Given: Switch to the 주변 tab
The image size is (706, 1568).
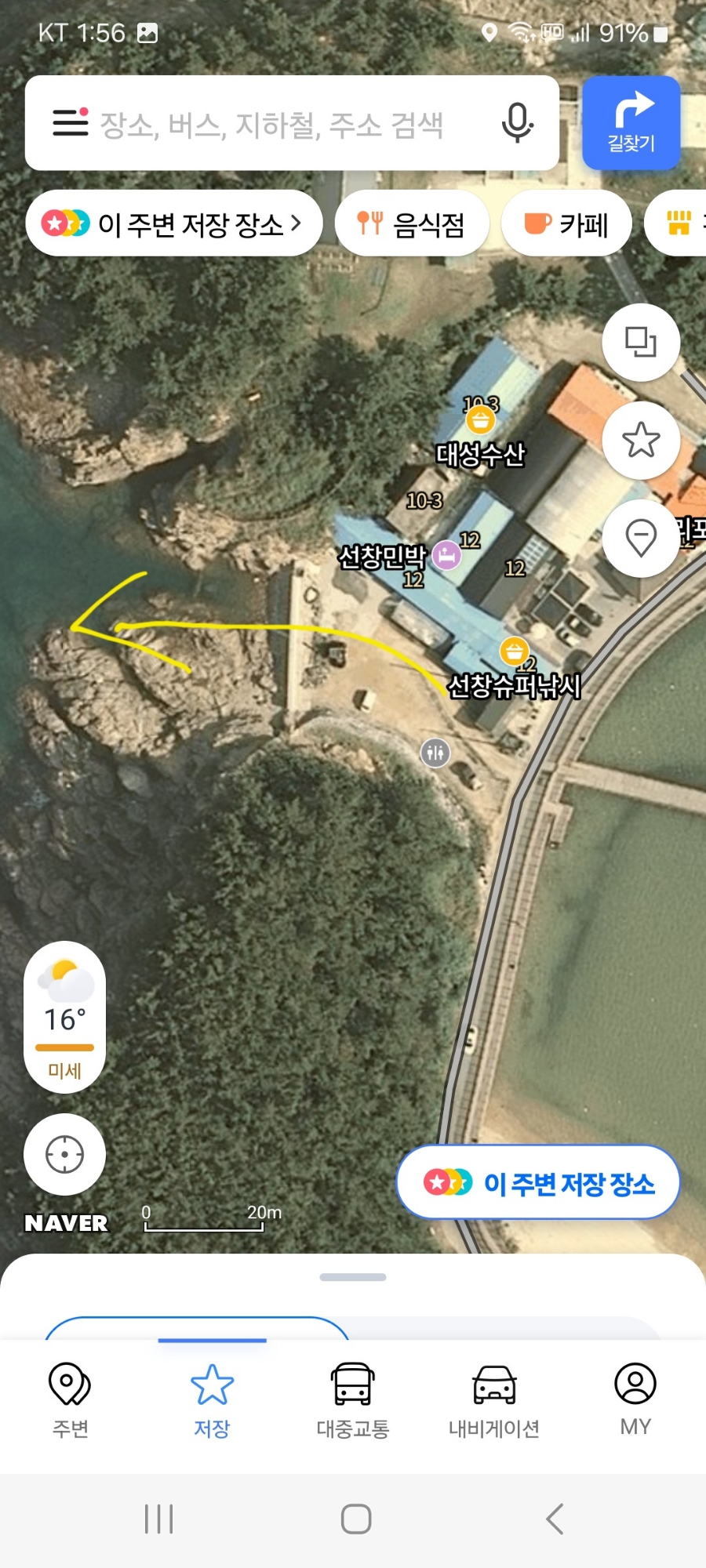Looking at the screenshot, I should click(70, 1399).
